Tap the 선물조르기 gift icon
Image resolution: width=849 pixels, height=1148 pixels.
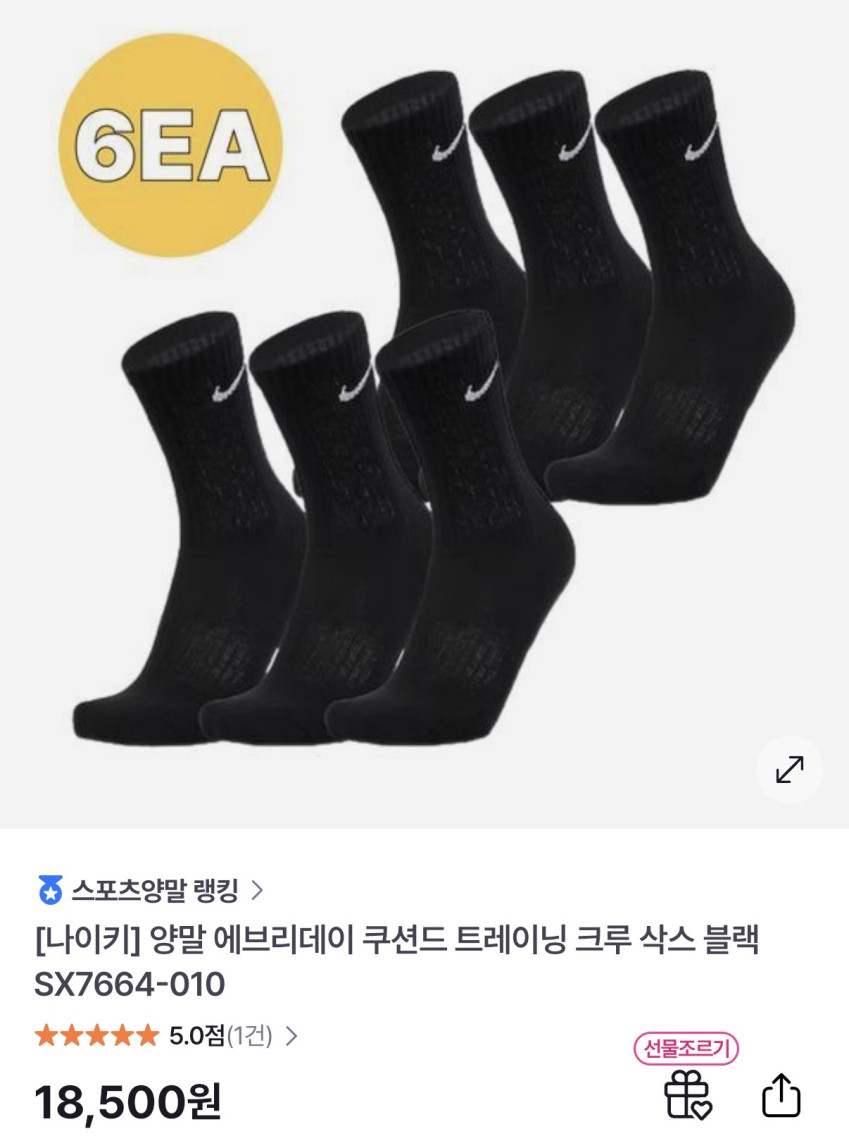point(687,1093)
